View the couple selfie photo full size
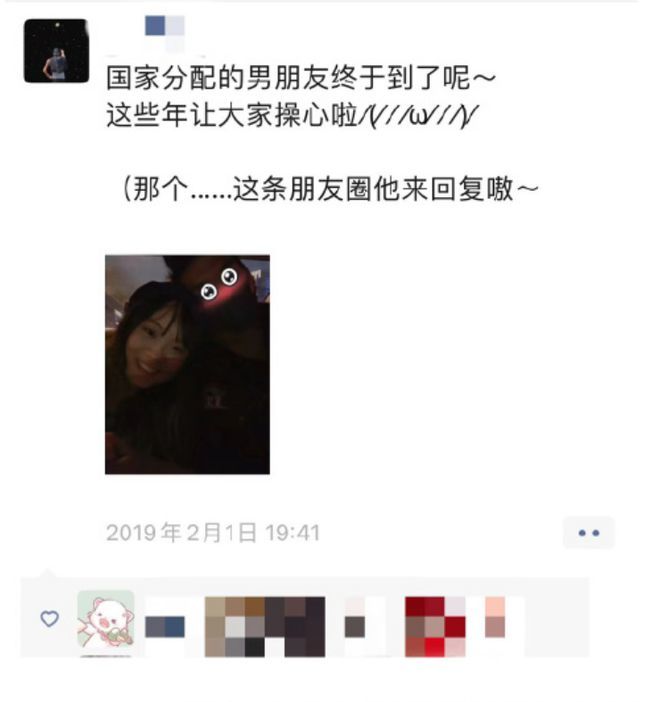 (x=187, y=364)
